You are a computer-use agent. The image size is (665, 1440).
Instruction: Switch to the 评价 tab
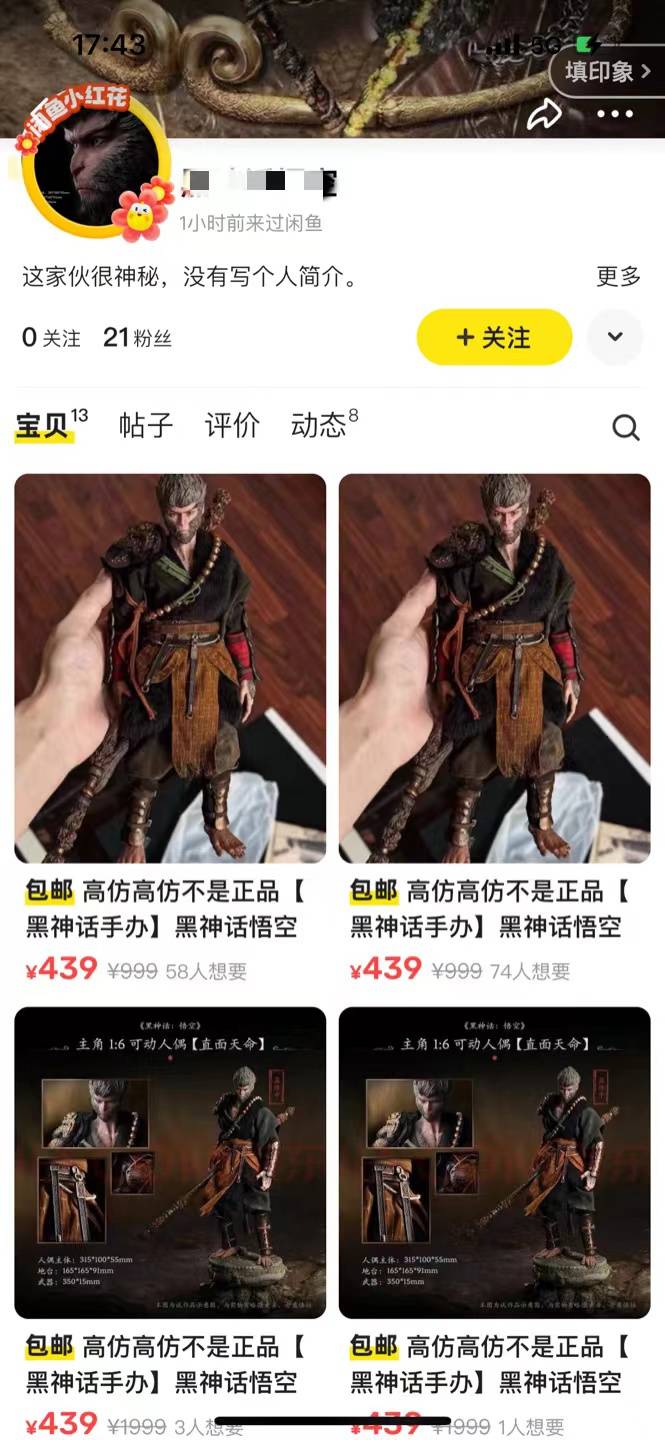(232, 426)
